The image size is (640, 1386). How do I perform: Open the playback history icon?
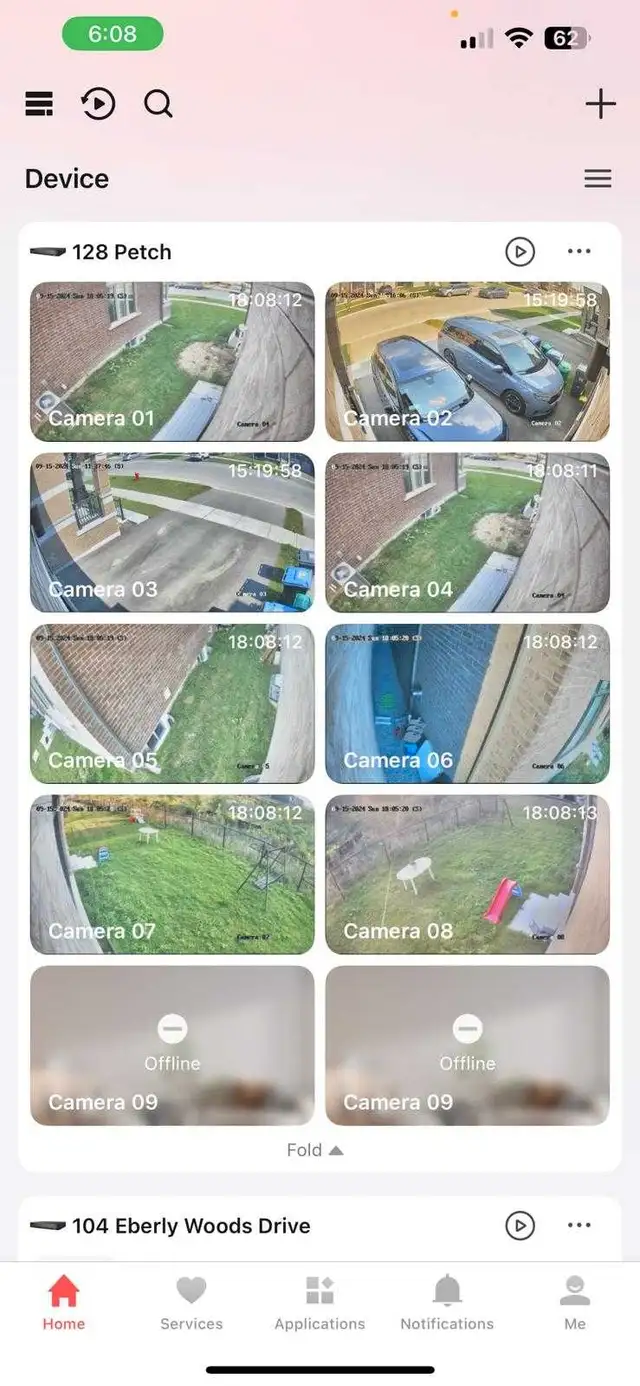coord(98,104)
